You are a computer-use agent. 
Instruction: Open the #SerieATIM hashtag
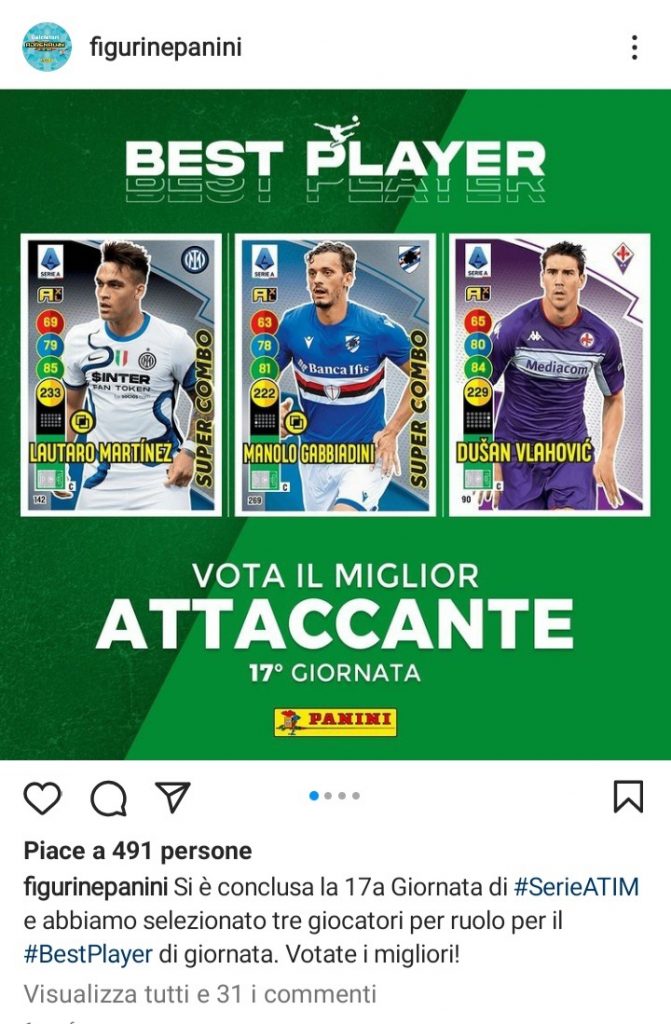576,886
